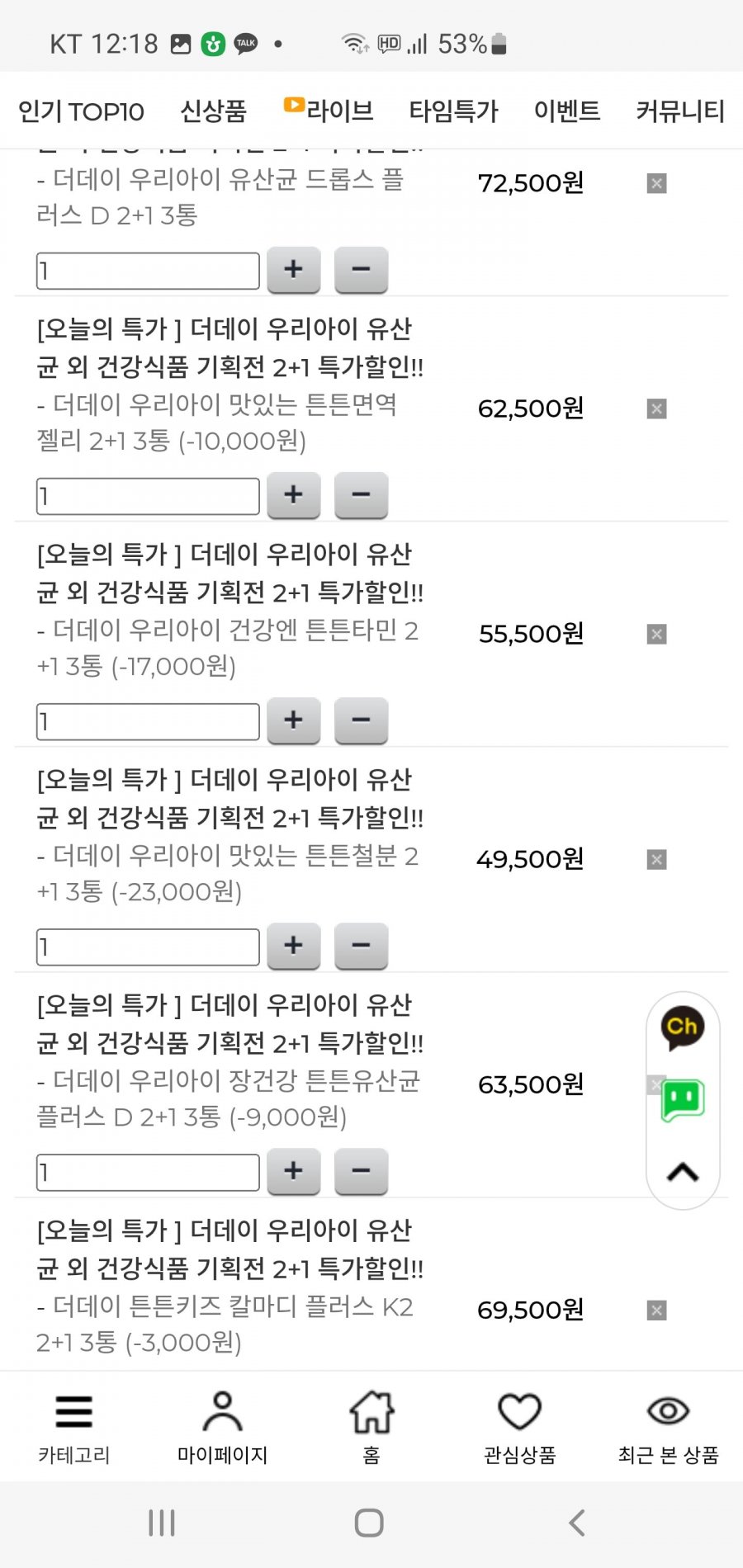Delete the 49,500원 튼튼철분 item
This screenshot has height=1568, width=743.
click(x=656, y=860)
